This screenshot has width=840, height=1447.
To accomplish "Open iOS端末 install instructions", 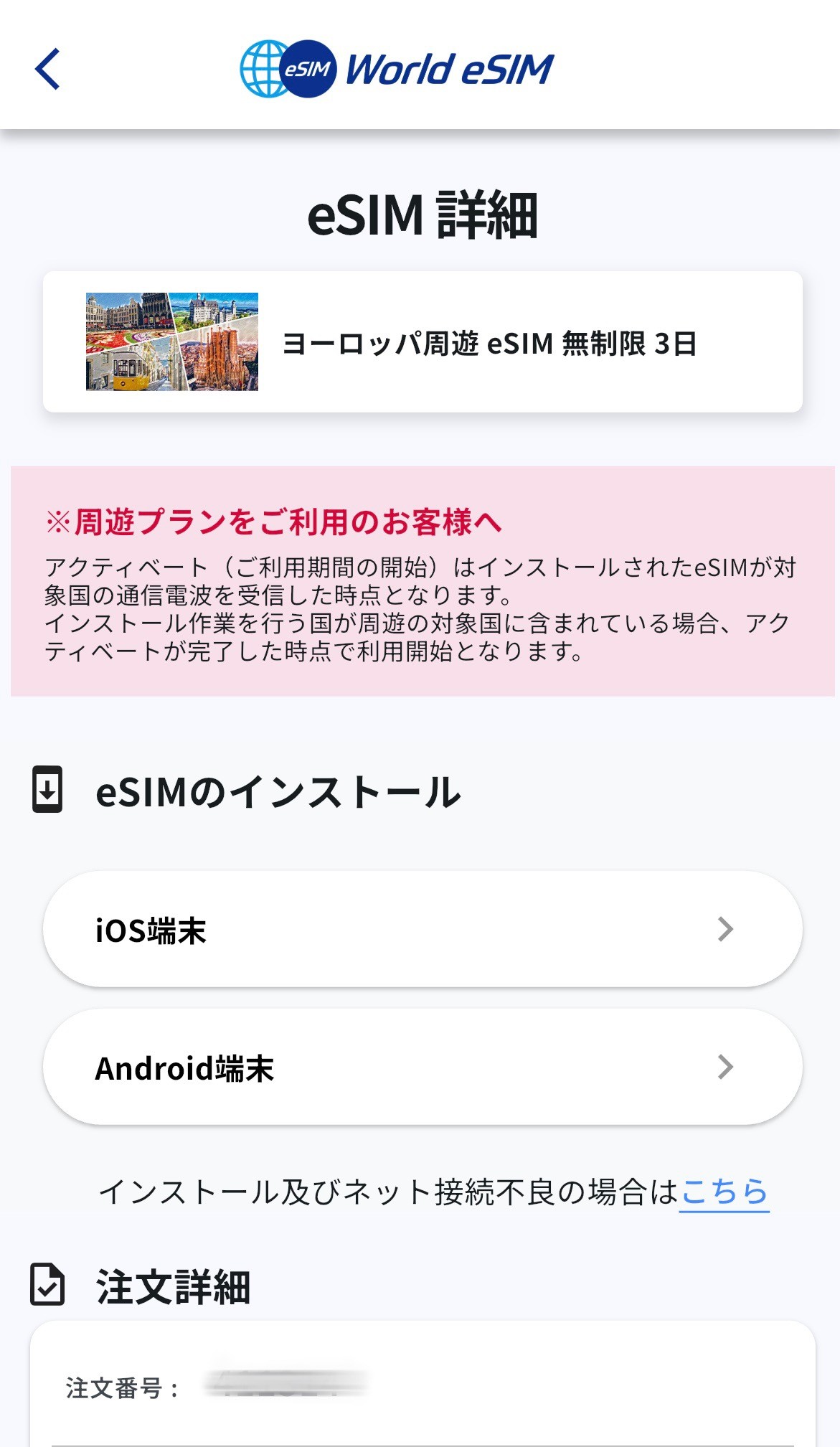I will coord(422,930).
